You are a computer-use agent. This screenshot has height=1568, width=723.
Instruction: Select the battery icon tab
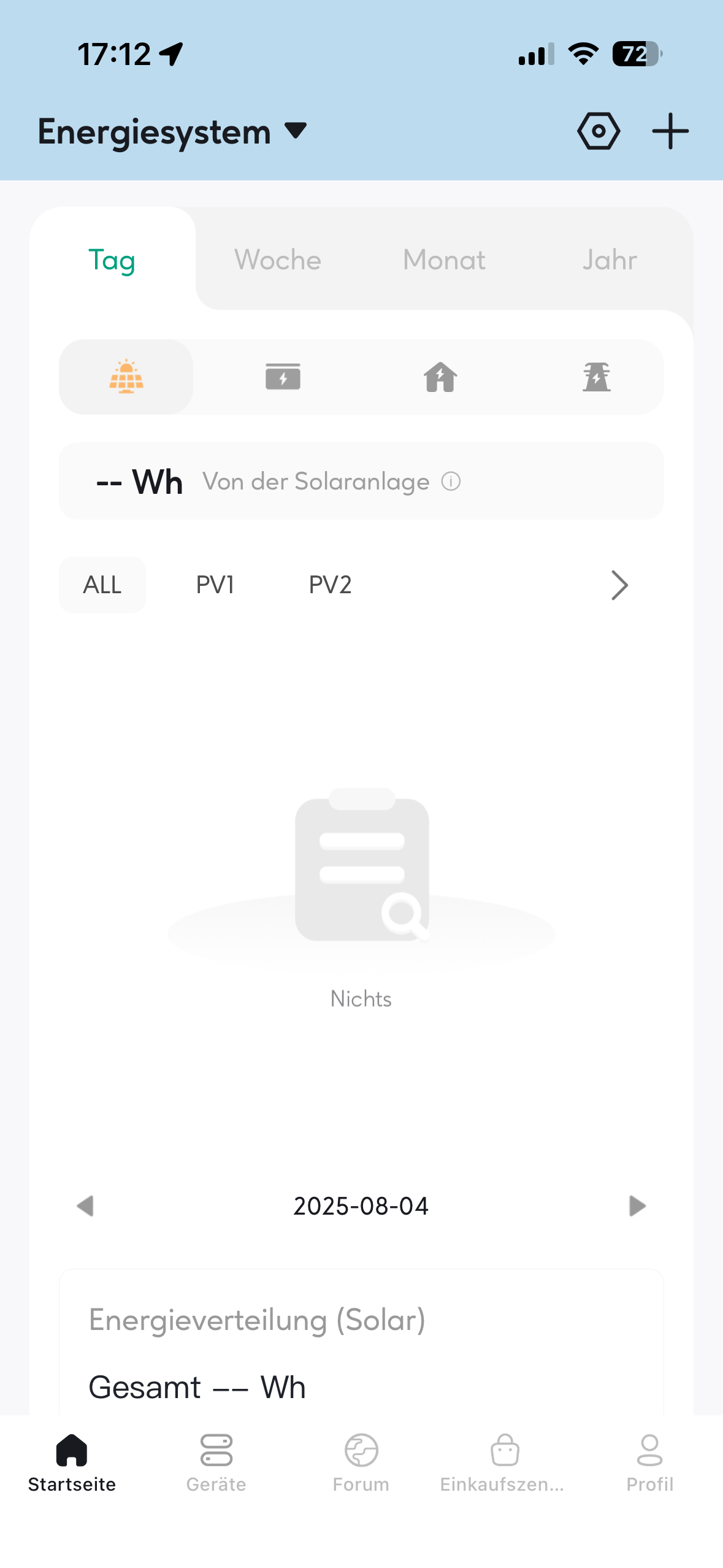(283, 377)
